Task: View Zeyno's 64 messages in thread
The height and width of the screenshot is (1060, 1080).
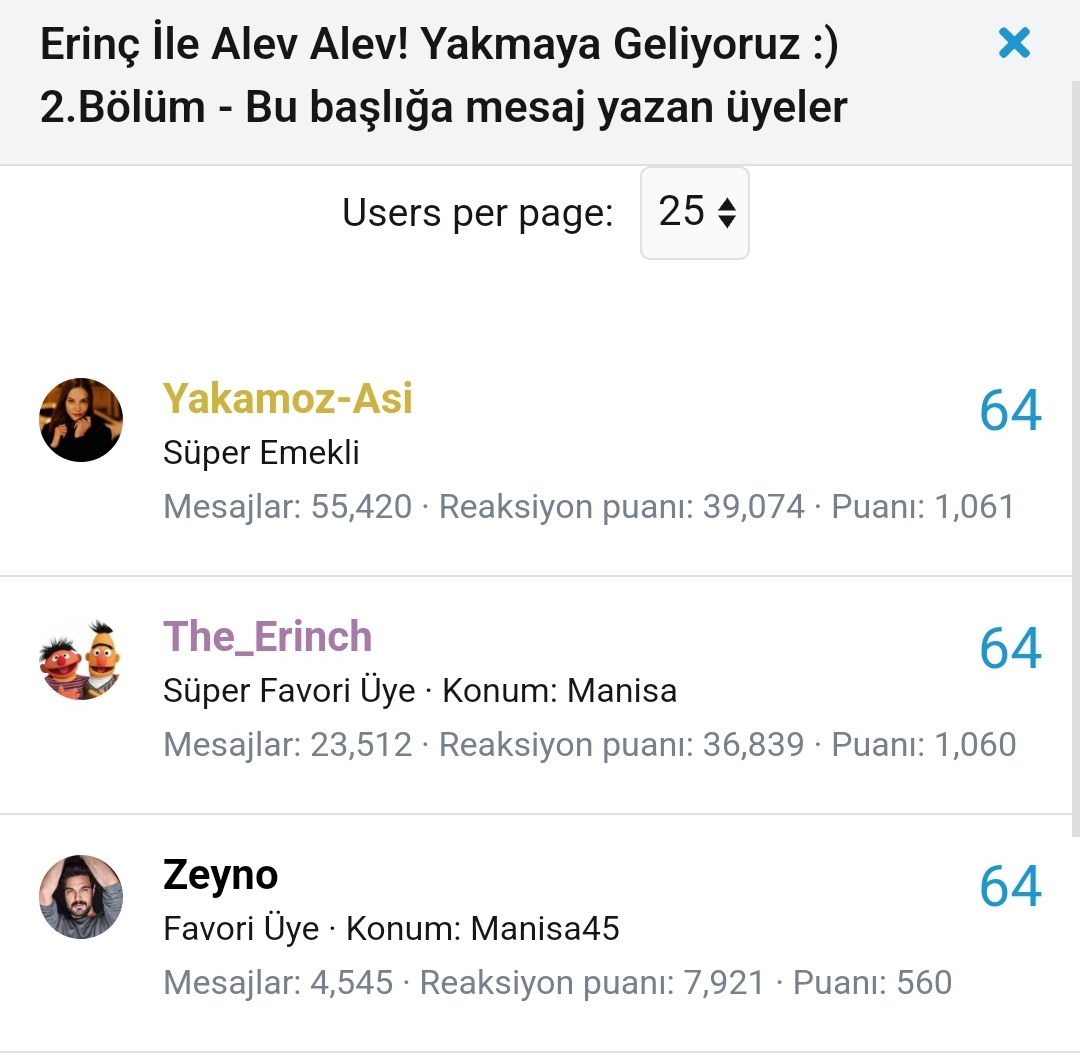Action: [1010, 887]
